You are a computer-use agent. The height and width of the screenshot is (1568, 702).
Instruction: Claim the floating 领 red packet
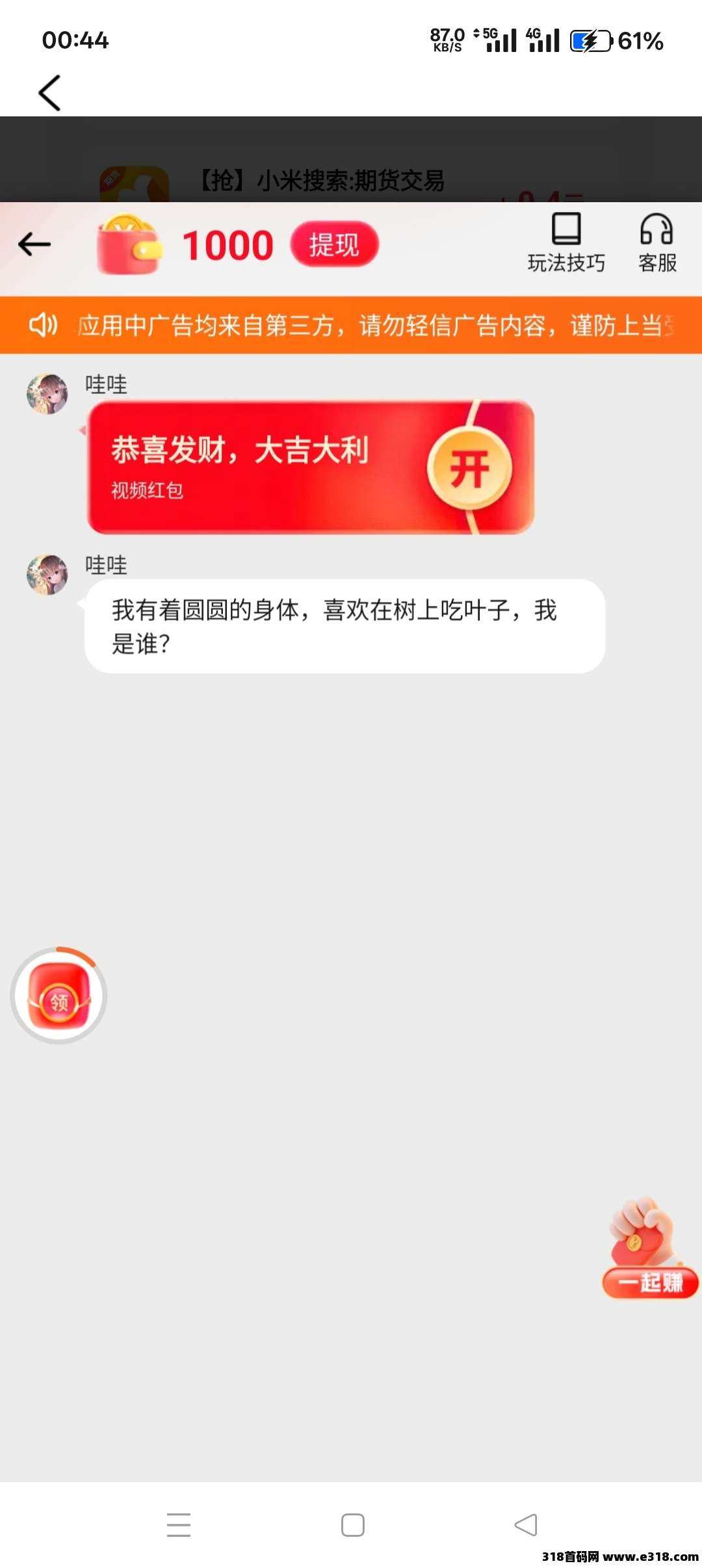coord(58,996)
